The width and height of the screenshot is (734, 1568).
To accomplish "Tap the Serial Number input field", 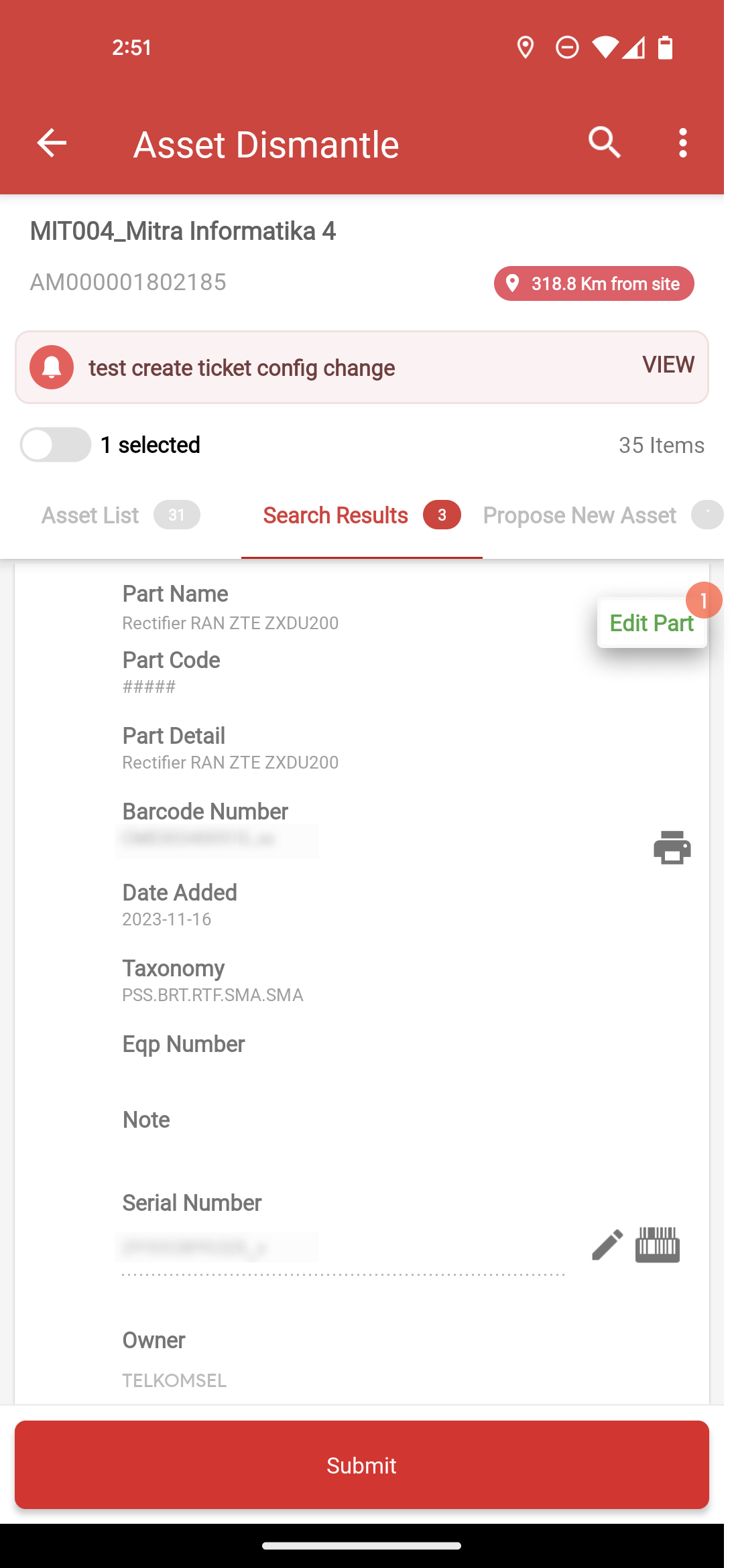I will point(343,1249).
